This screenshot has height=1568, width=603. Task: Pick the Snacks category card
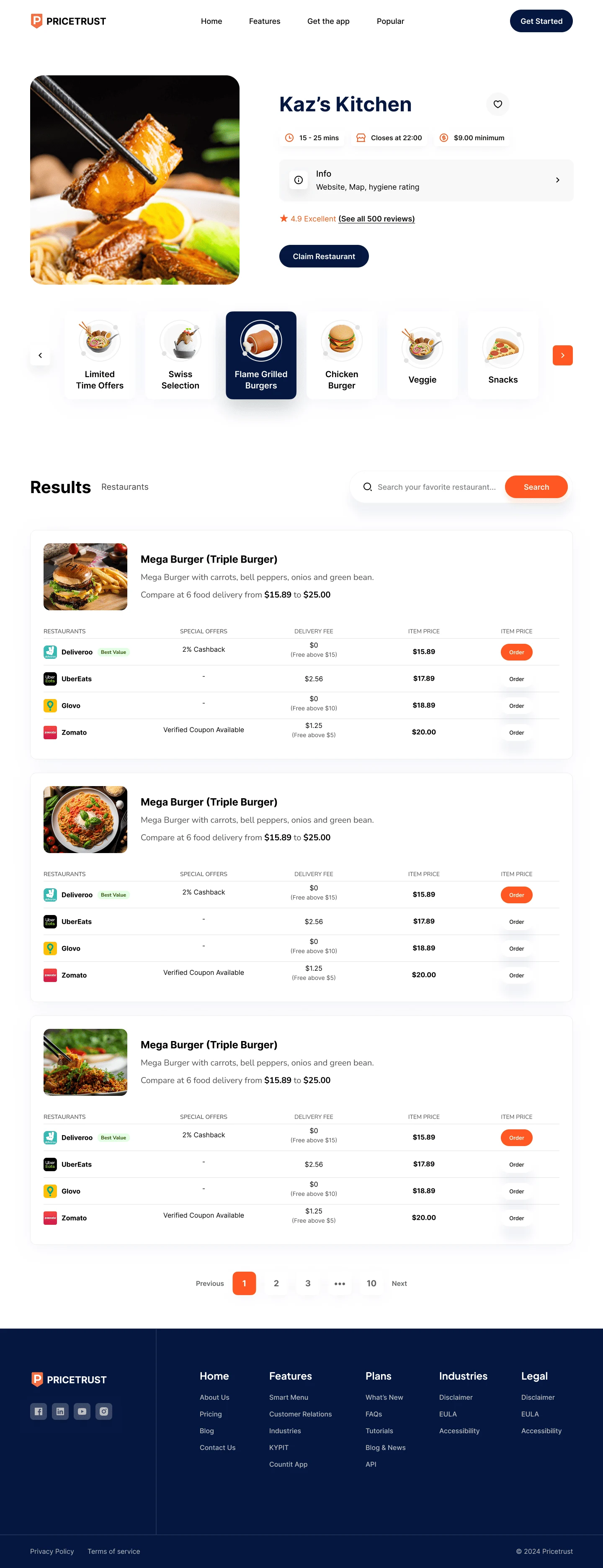(502, 355)
